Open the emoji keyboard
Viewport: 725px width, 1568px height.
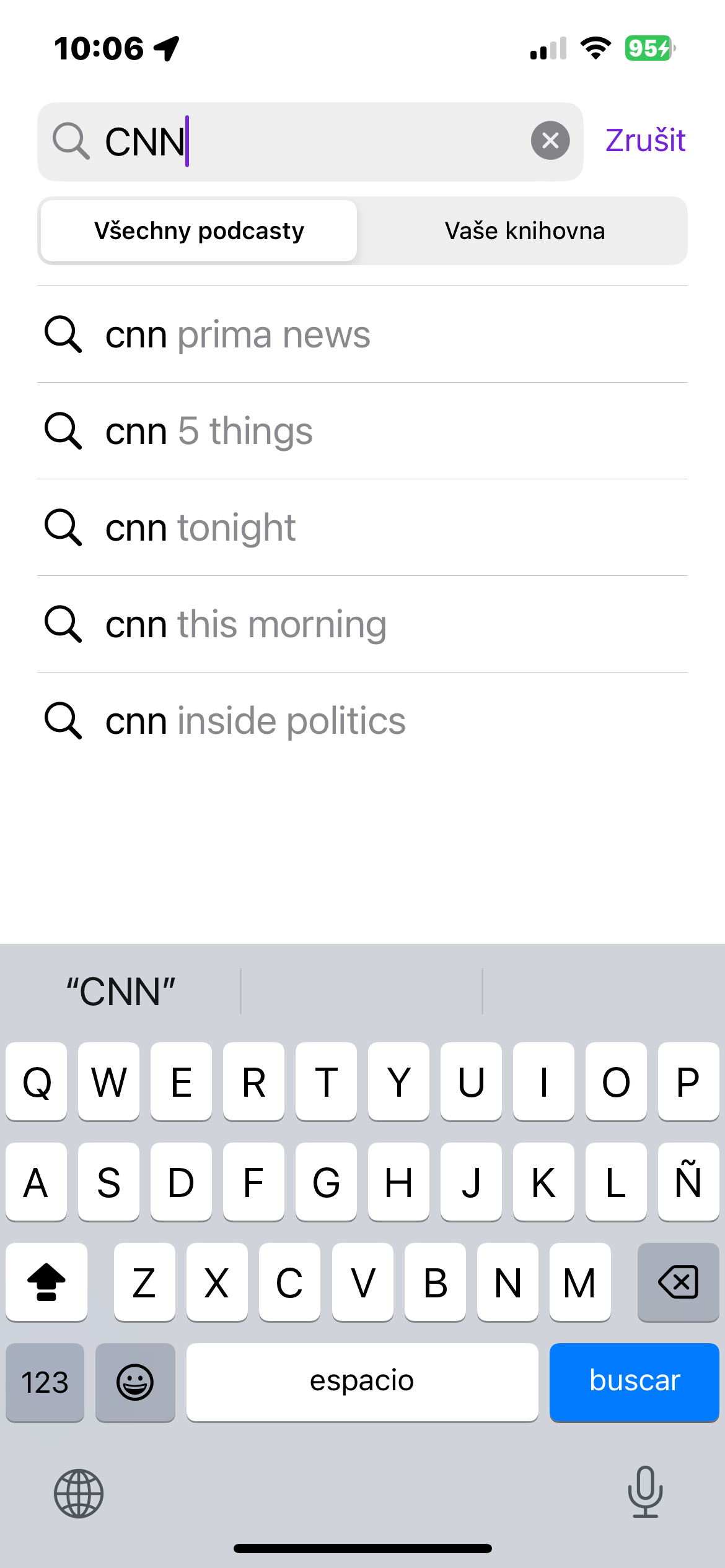point(135,1382)
